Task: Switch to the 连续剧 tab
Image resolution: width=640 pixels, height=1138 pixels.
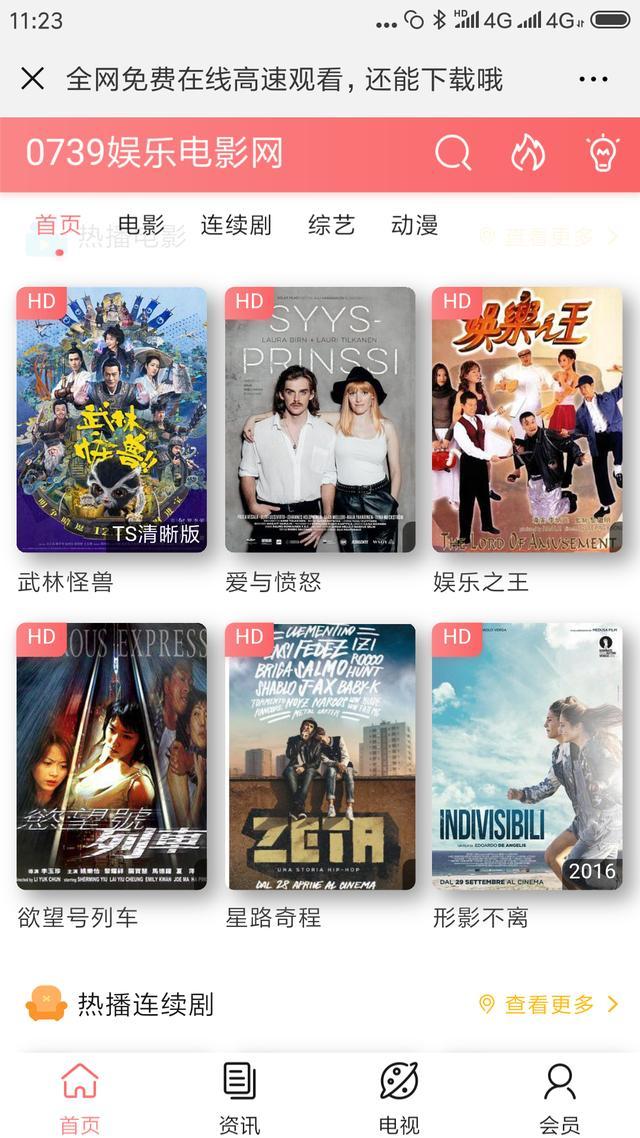Action: tap(236, 225)
